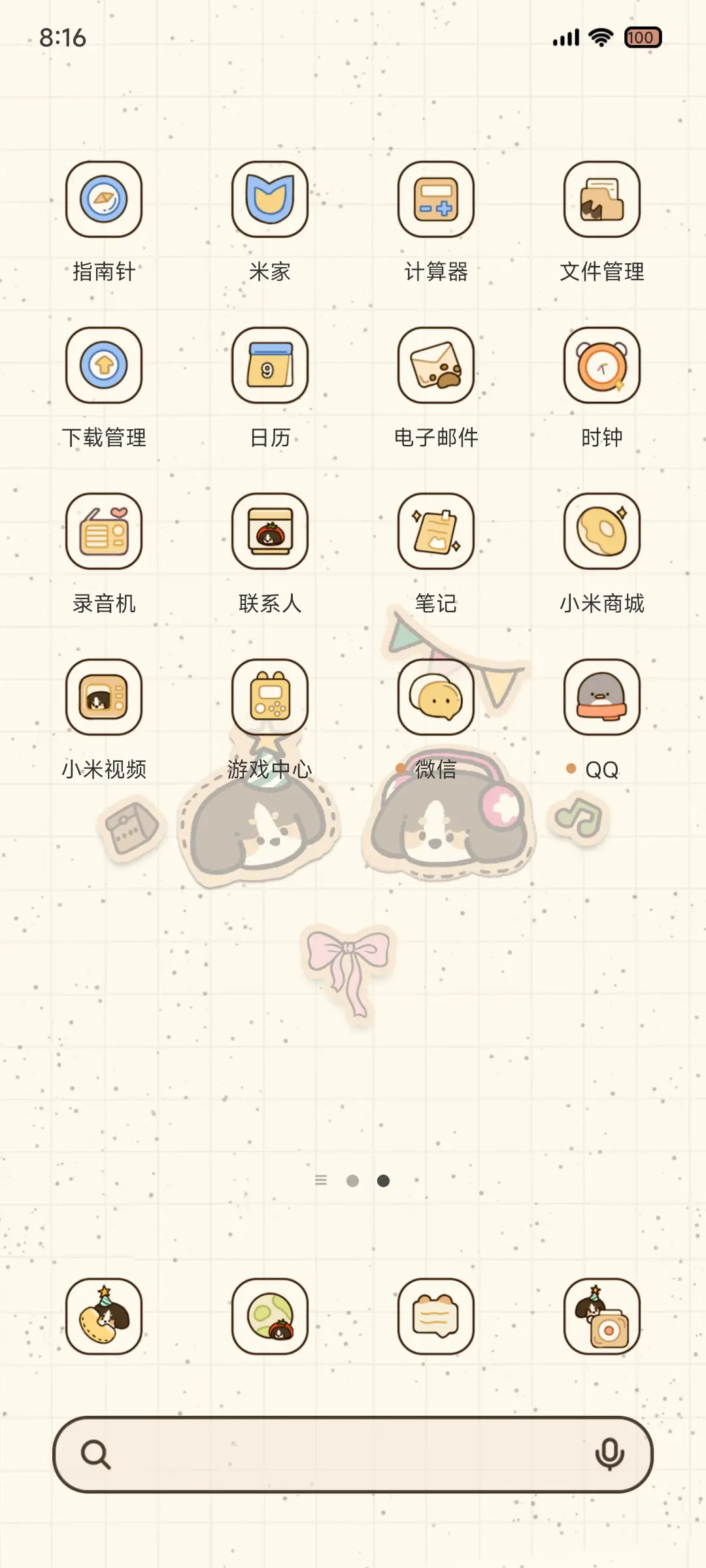This screenshot has height=1568, width=706.
Task: Open the 录音机 voice recorder
Action: click(x=104, y=531)
